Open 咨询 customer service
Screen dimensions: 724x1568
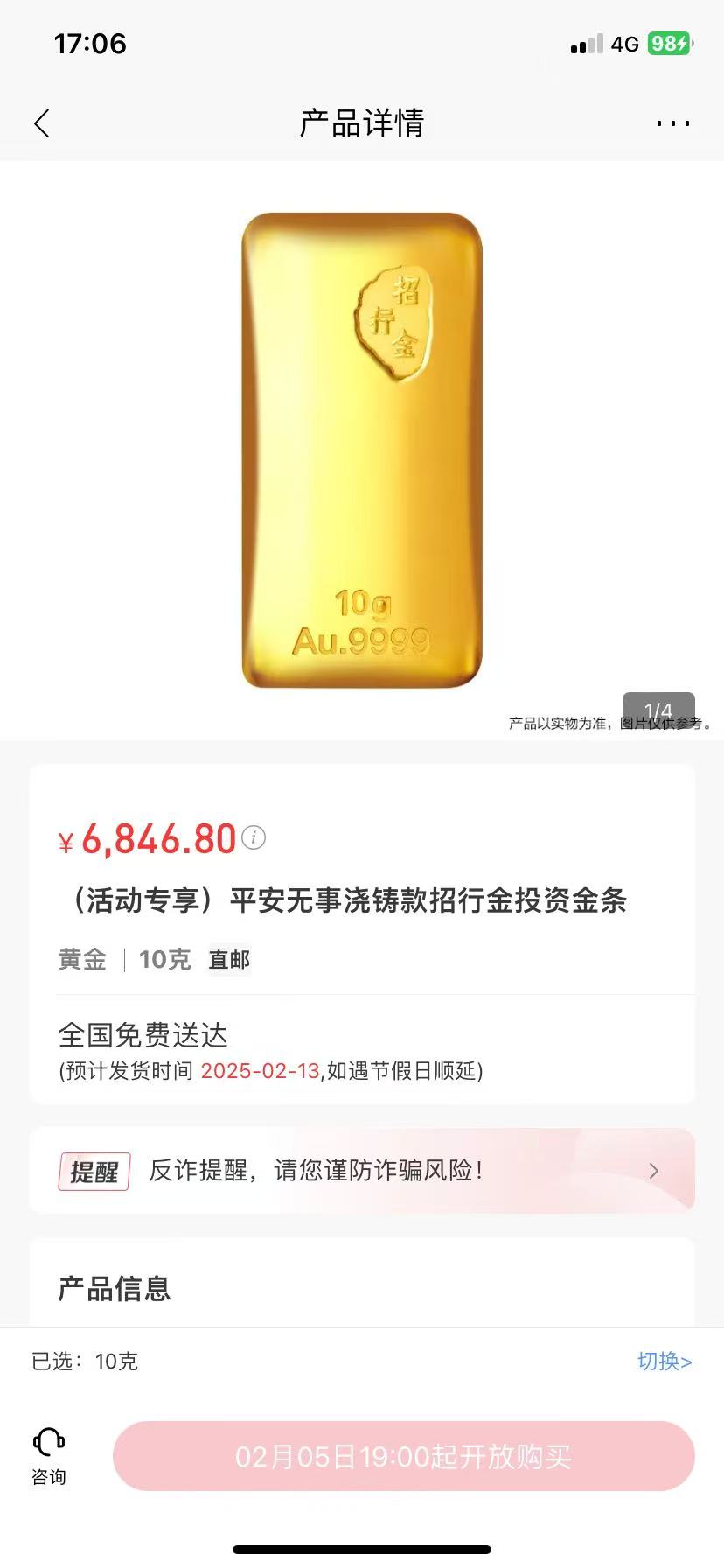(49, 1457)
